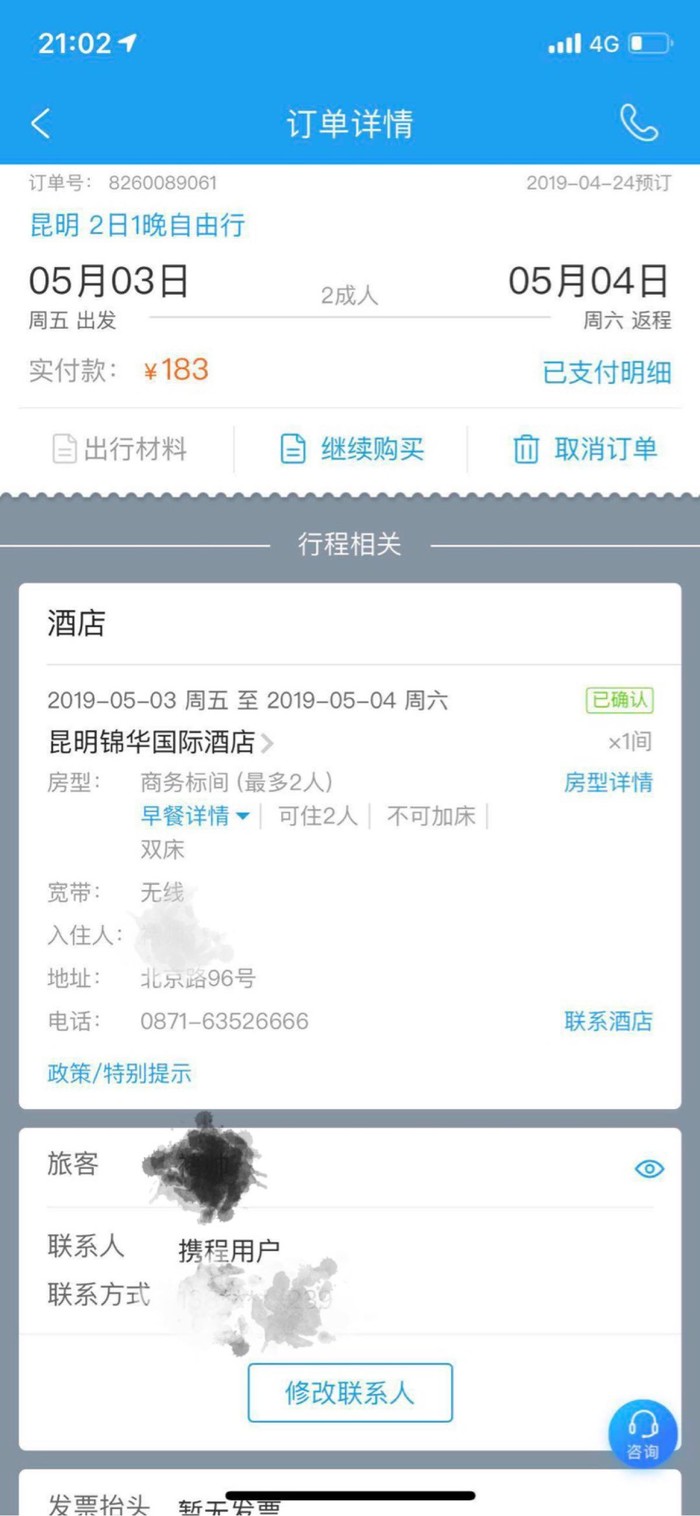Screen dimensions: 700x1516
Task: Tap the phone call icon in header
Action: [x=638, y=124]
